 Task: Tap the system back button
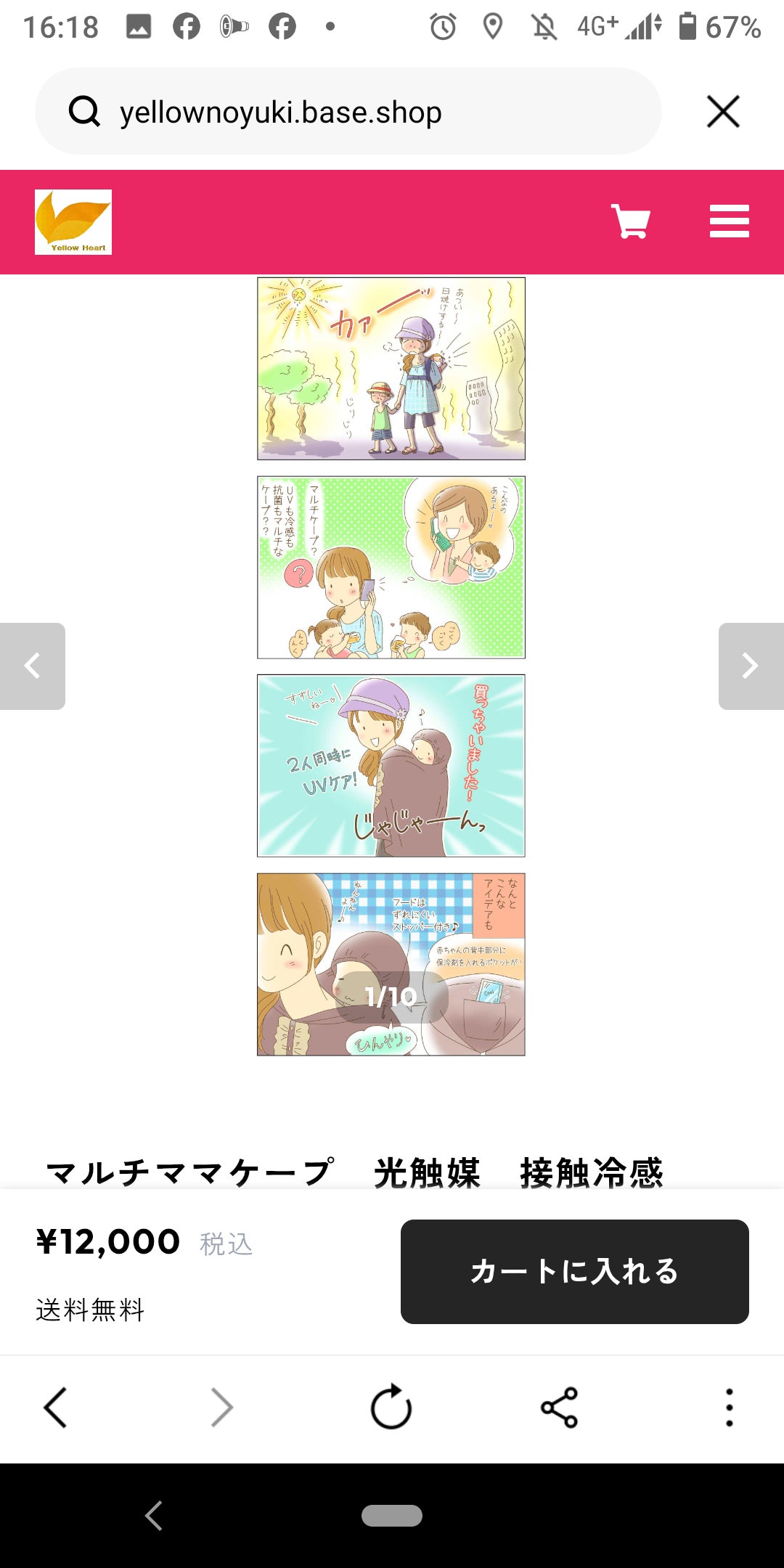tap(153, 1516)
